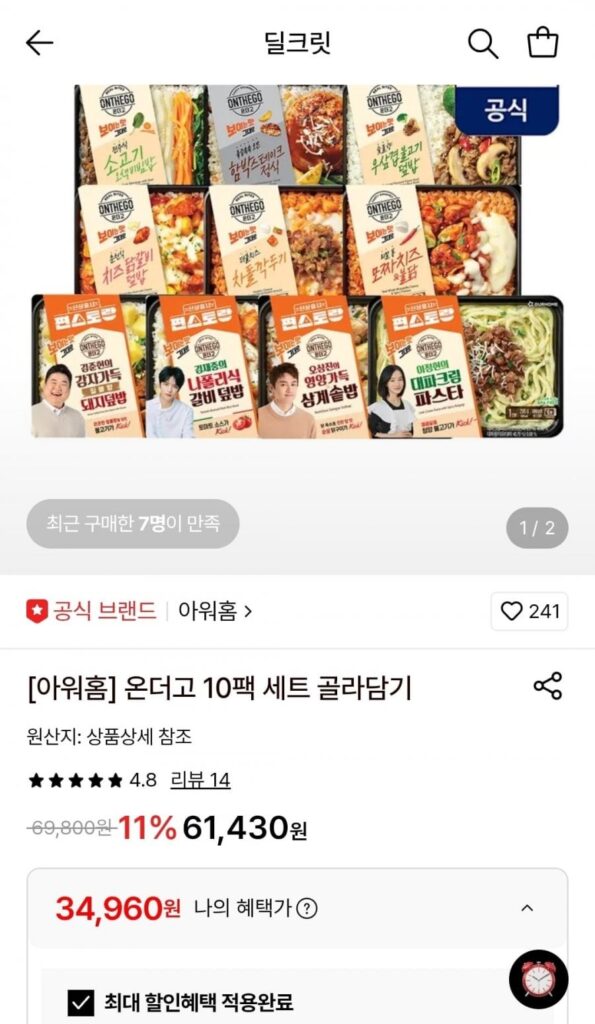Like the product with heart 241
Image resolution: width=595 pixels, height=1024 pixels.
point(529,611)
